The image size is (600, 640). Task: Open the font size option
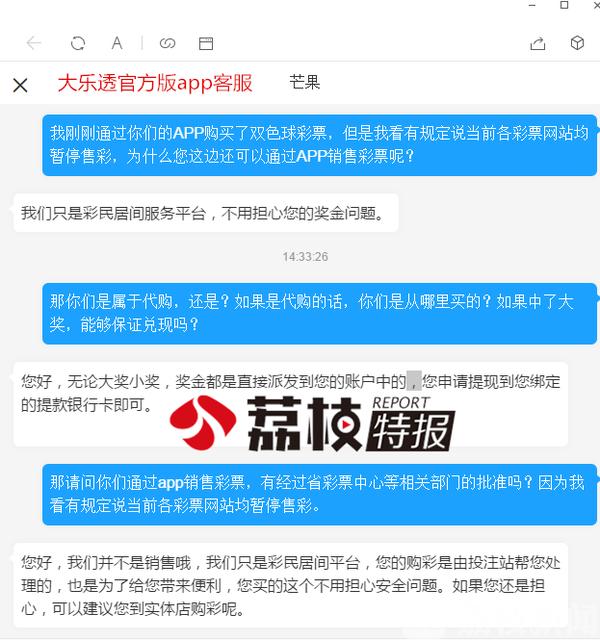pos(117,43)
